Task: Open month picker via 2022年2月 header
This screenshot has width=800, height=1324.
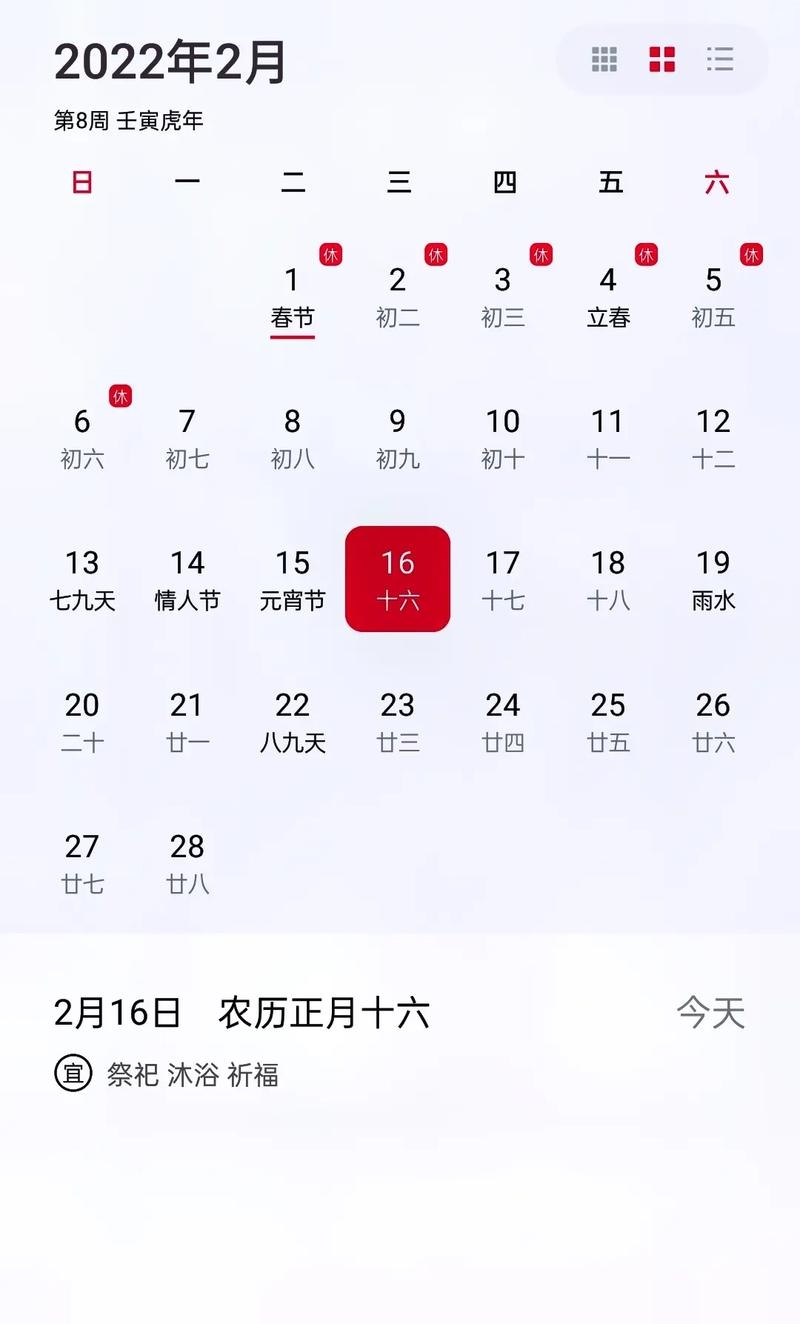Action: [170, 62]
